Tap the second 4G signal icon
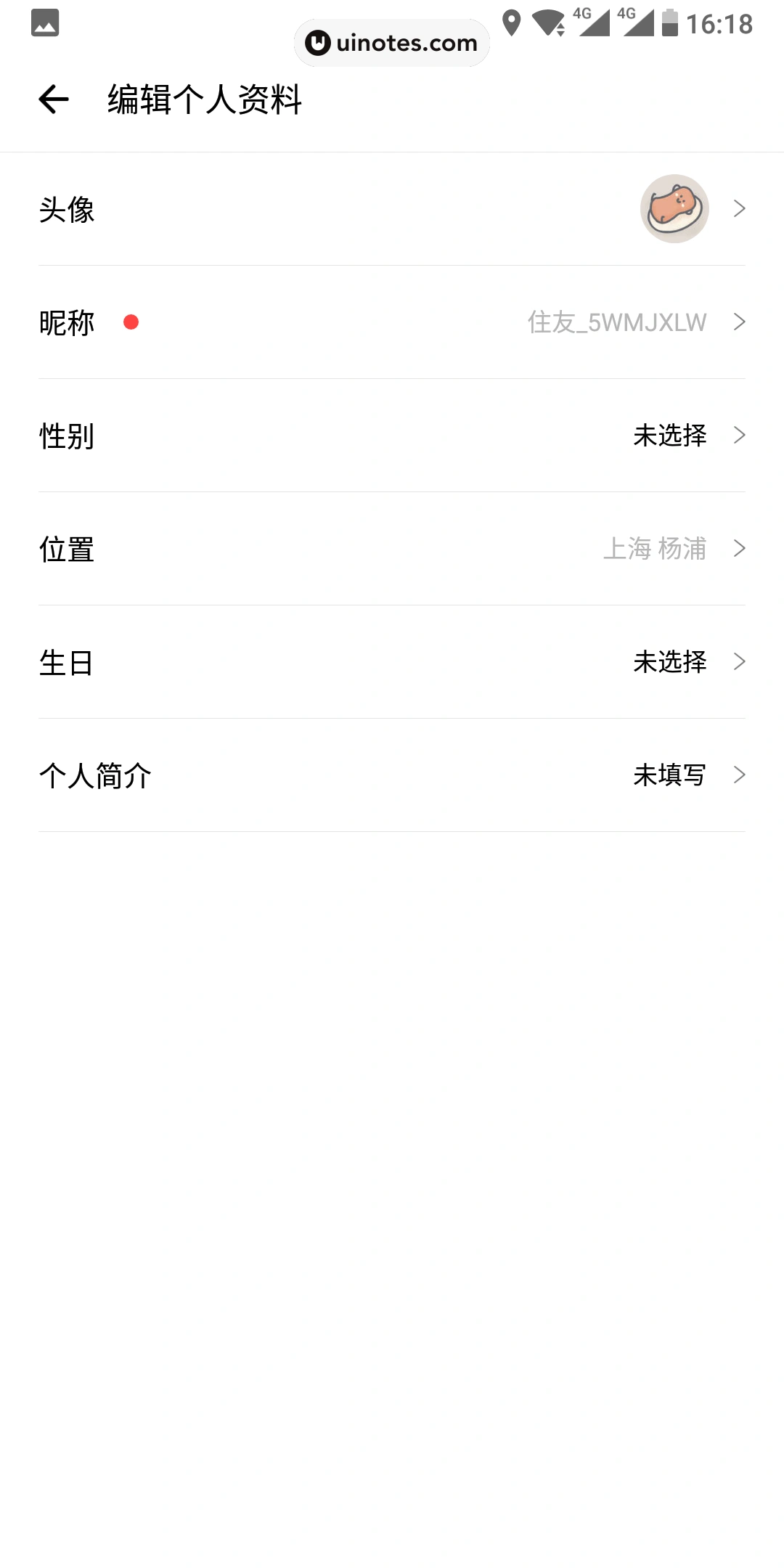This screenshot has width=784, height=1568. 637,22
